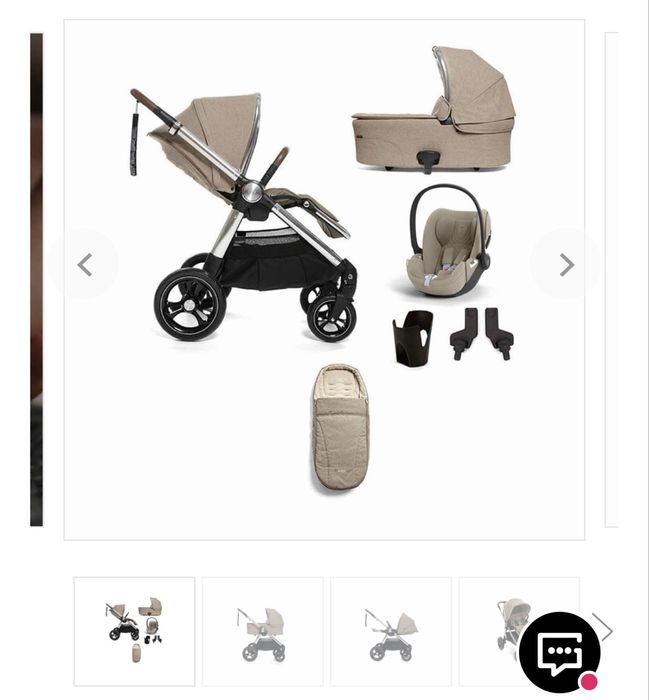Screen dimensions: 649x700
Task: Show the previous product image
Action: click(85, 264)
